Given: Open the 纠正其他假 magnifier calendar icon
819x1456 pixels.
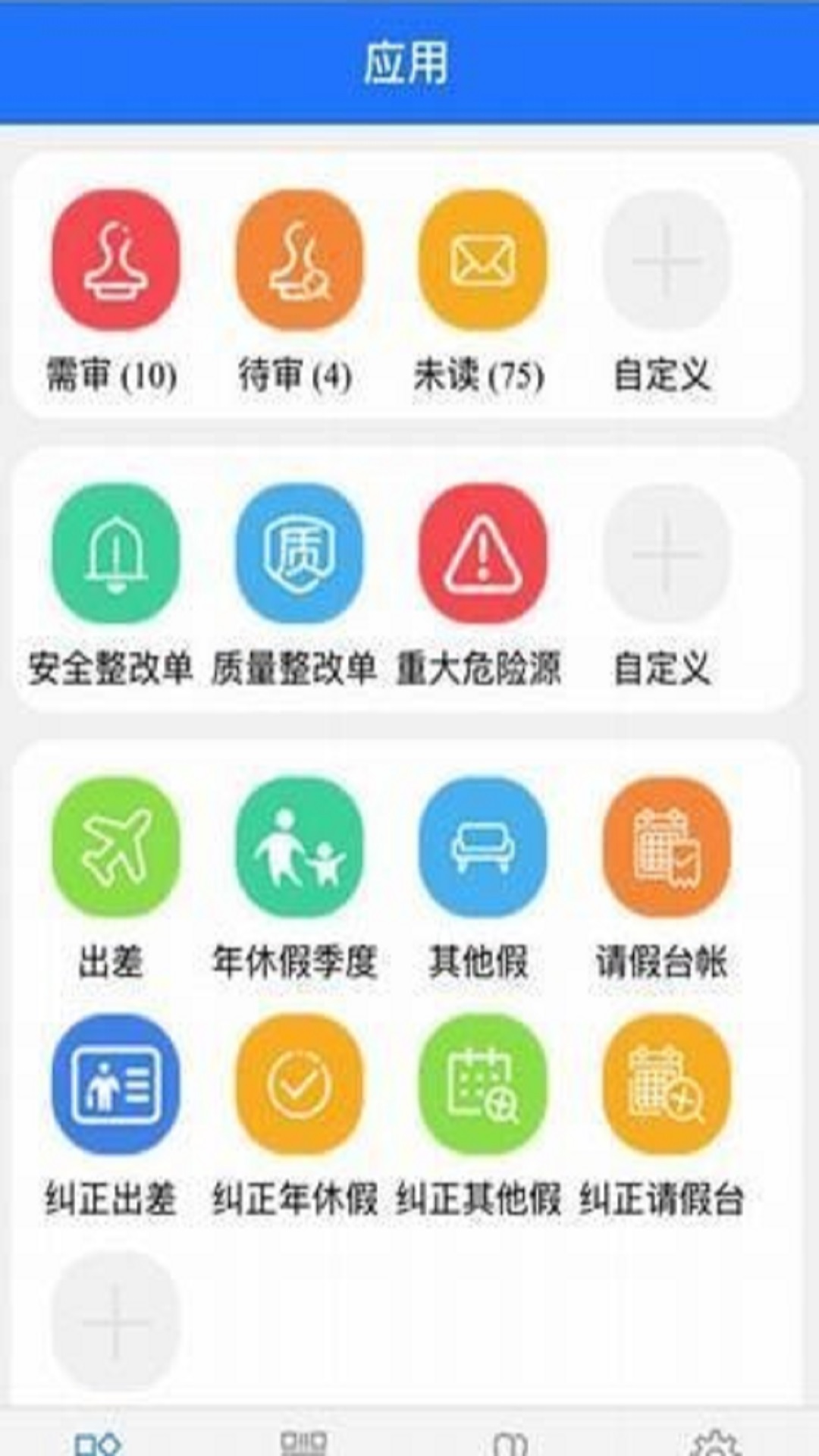Looking at the screenshot, I should pos(482,1084).
